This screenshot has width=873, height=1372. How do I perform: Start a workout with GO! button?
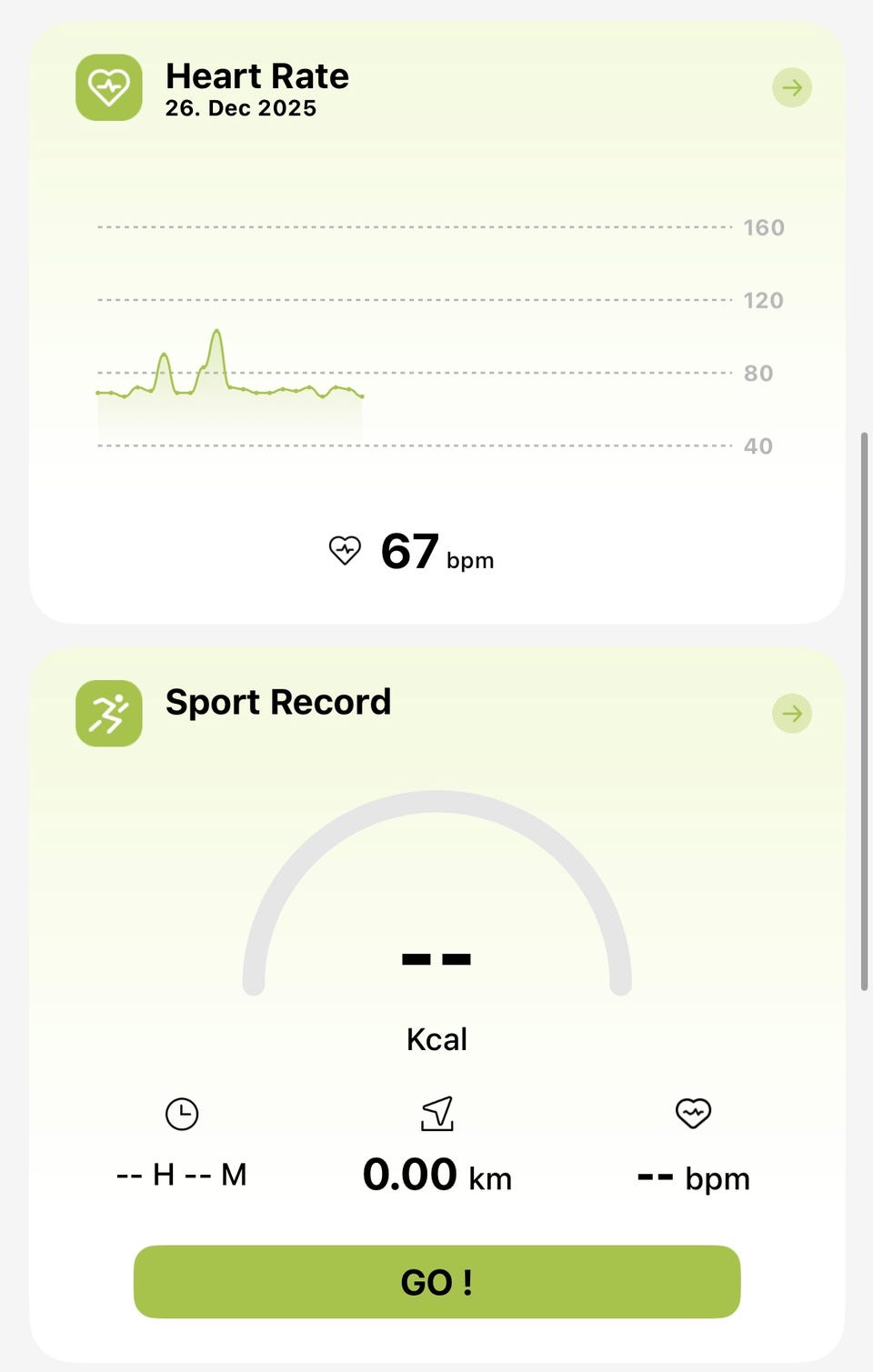pos(436,1281)
